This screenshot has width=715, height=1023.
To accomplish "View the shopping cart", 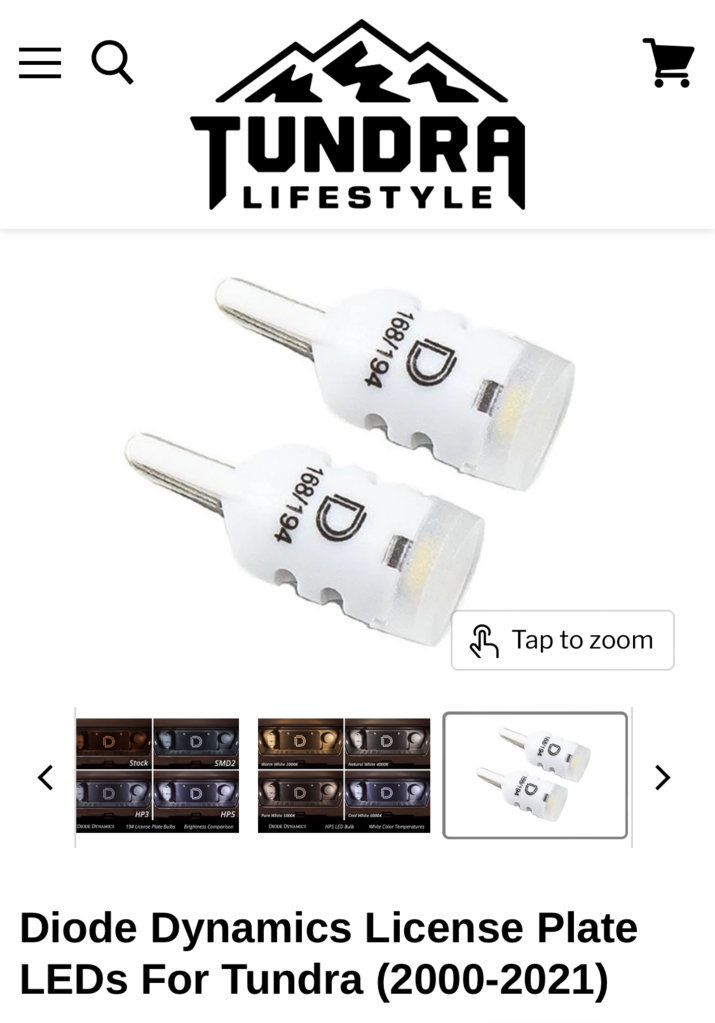I will coord(669,63).
